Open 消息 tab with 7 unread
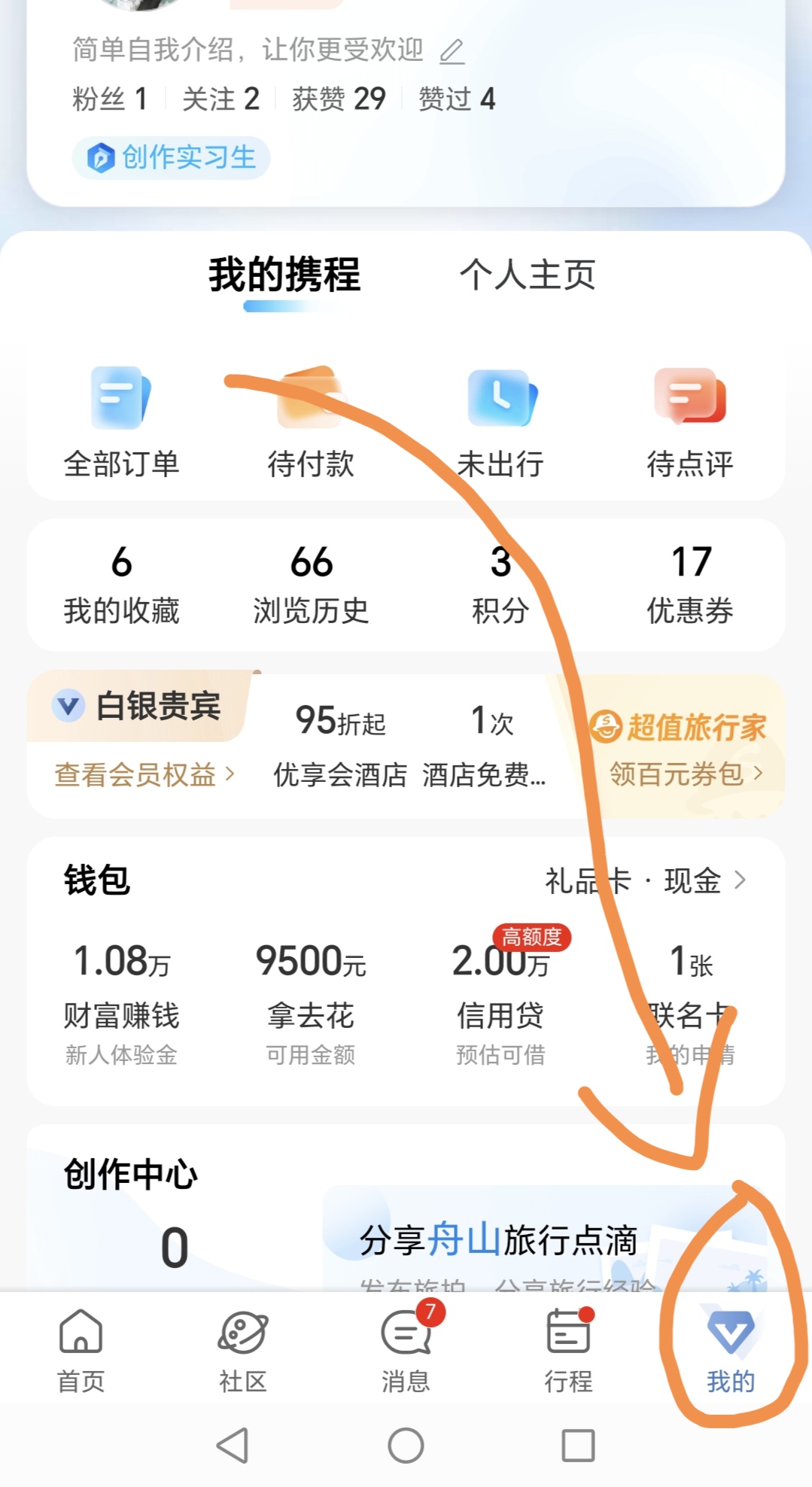This screenshot has width=812, height=1487. [x=406, y=1352]
